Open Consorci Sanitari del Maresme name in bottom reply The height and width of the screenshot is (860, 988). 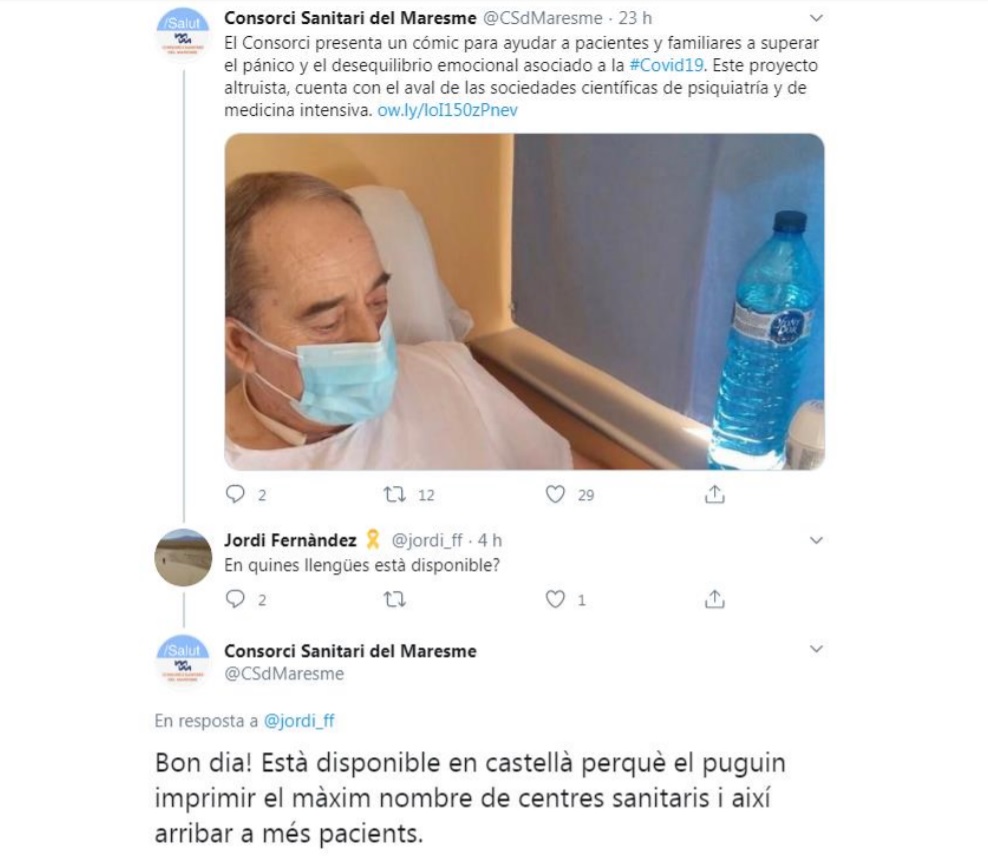350,651
